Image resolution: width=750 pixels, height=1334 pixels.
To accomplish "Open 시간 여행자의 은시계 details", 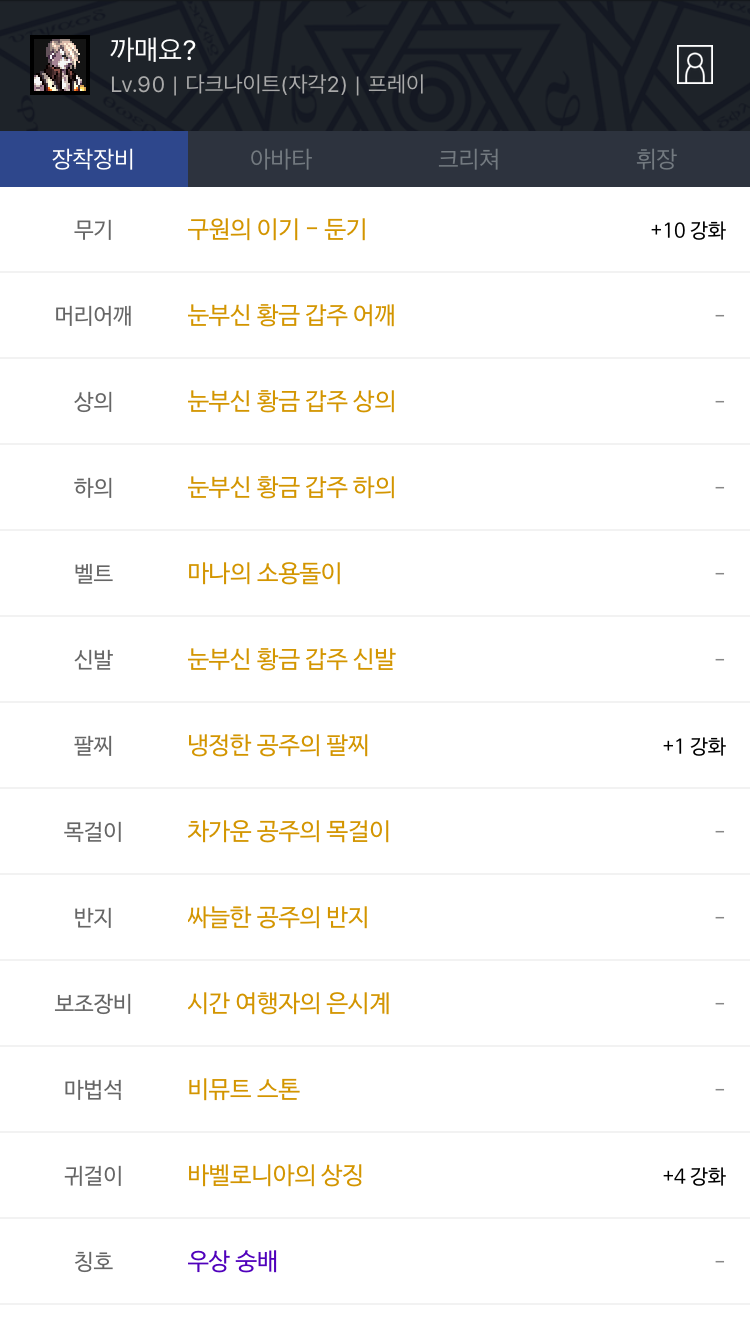I will pos(288,1003).
